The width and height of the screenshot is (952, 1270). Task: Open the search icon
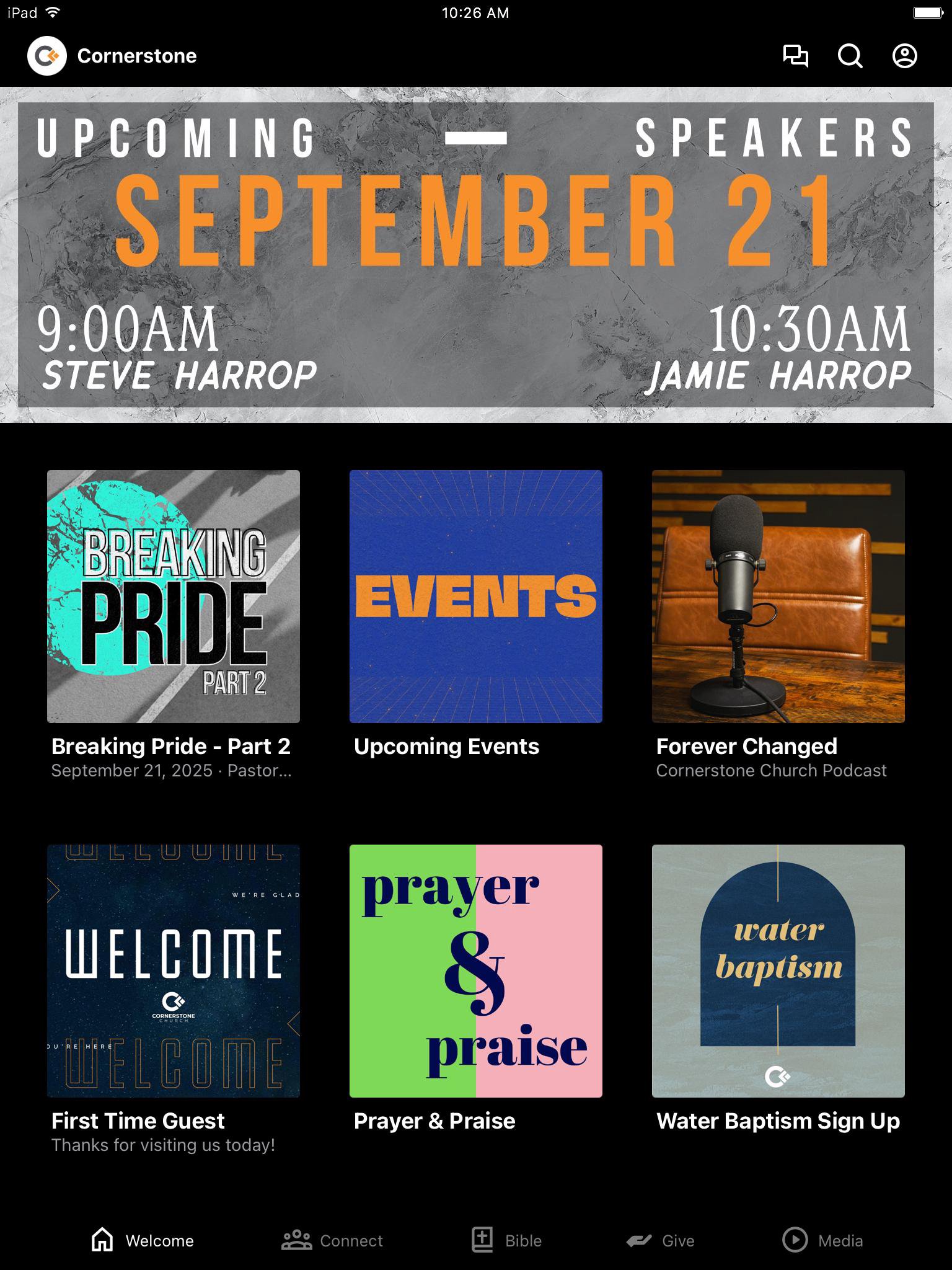click(850, 56)
